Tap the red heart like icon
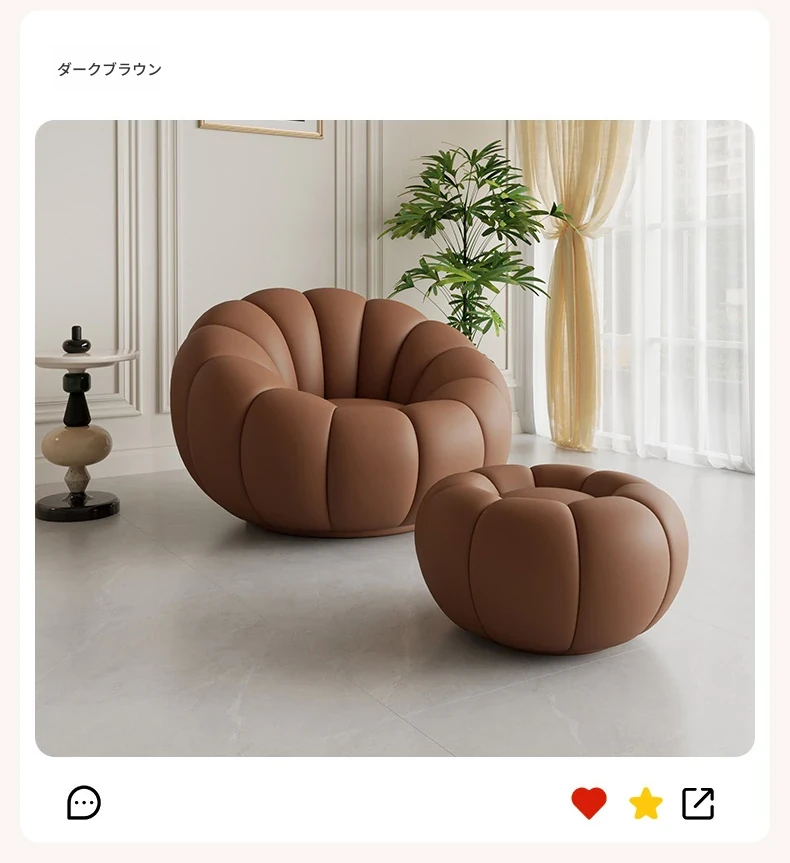This screenshot has height=863, width=790. point(589,803)
